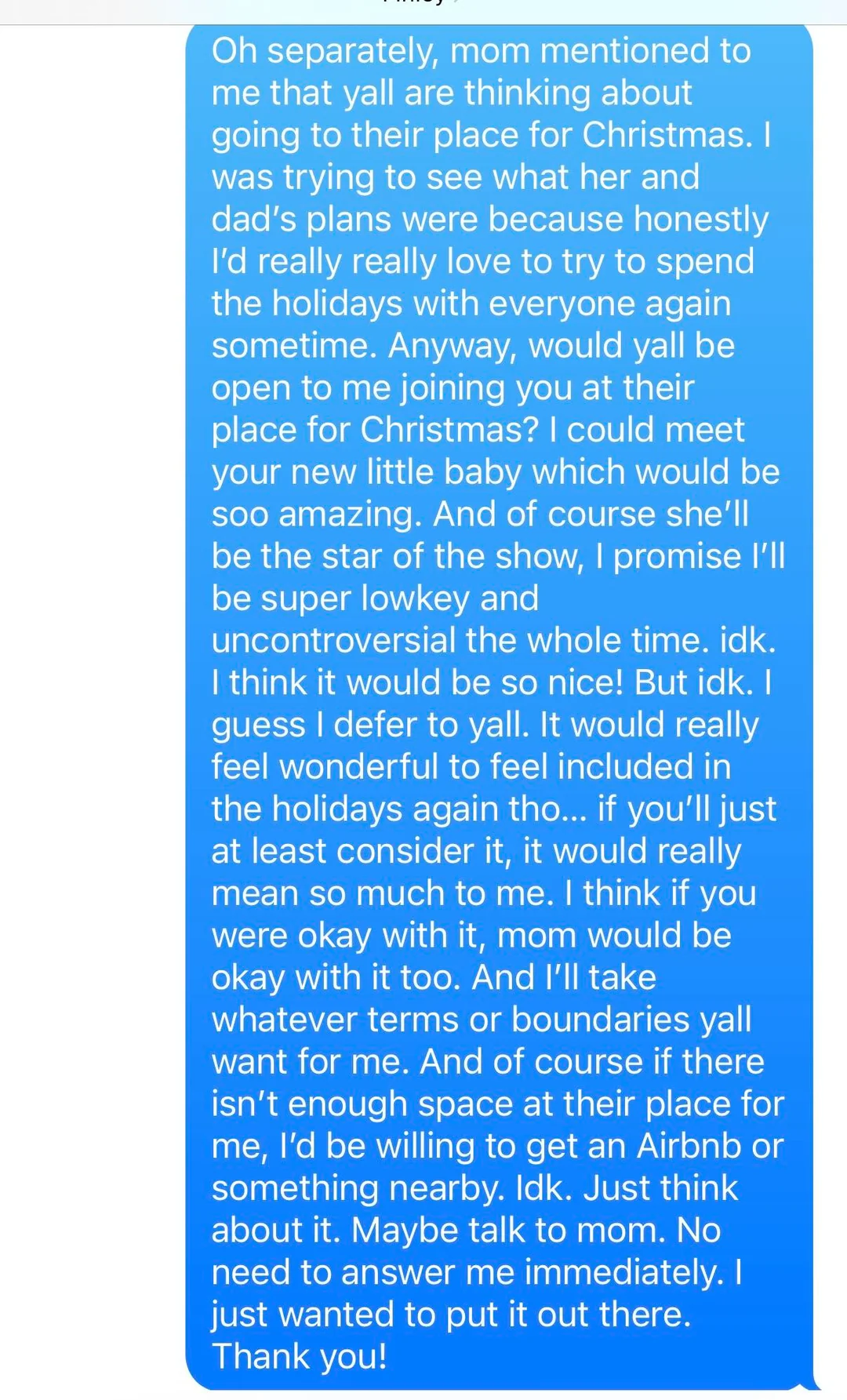Open contact details from the header name

416,3
